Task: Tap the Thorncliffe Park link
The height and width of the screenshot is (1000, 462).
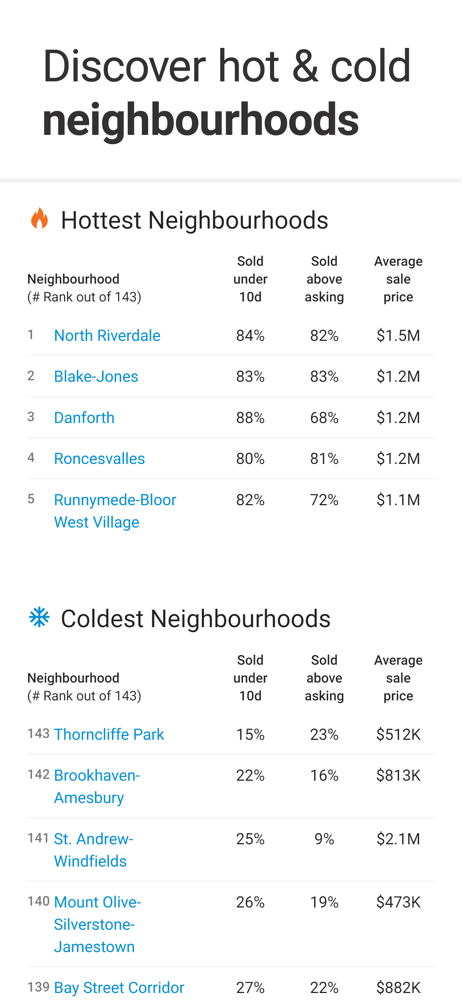Action: coord(109,734)
